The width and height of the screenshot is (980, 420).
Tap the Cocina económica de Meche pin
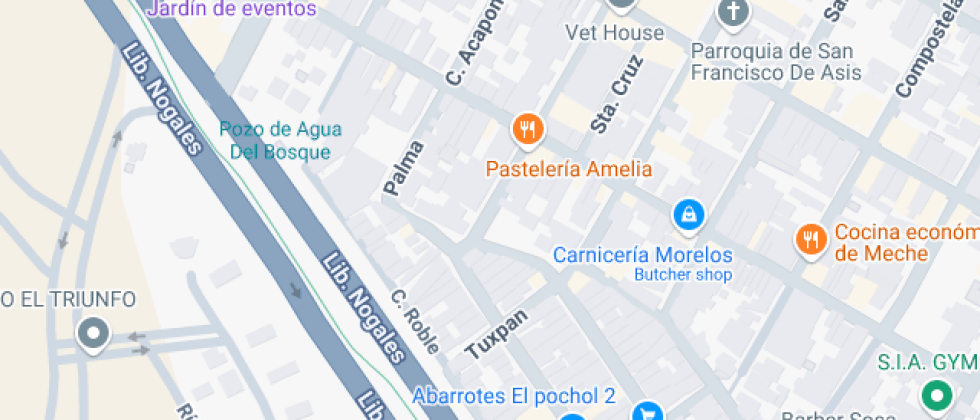tap(811, 240)
